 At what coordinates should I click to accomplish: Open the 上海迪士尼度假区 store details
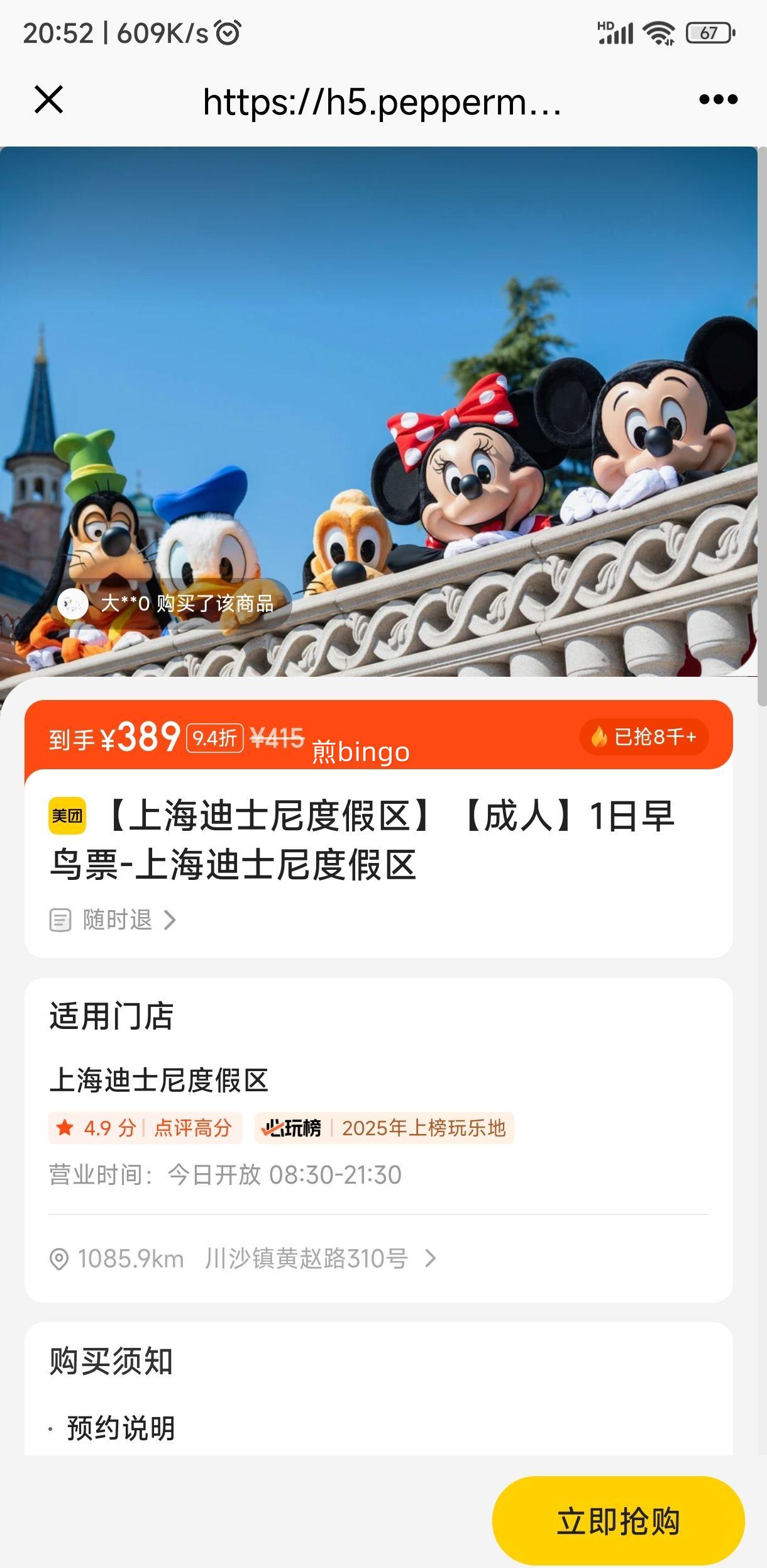(x=159, y=1080)
